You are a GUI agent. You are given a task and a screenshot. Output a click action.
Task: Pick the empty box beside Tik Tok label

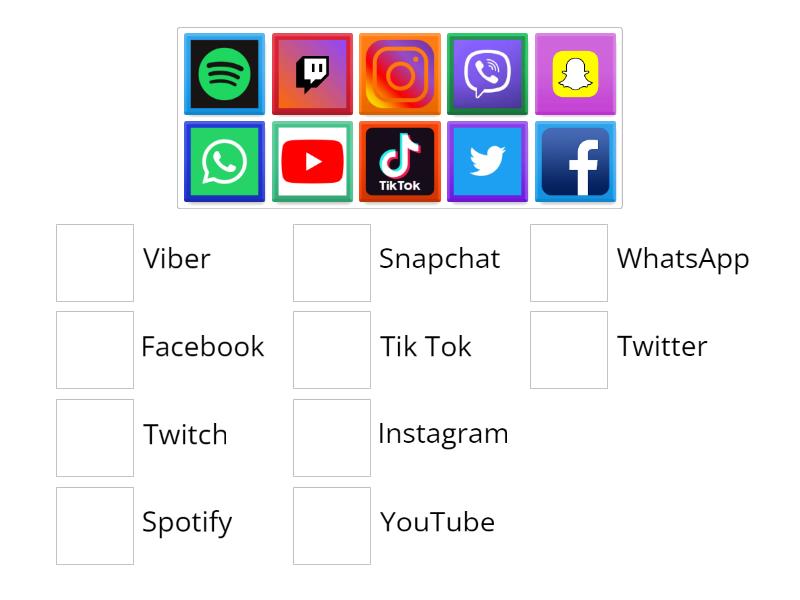pyautogui.click(x=332, y=350)
